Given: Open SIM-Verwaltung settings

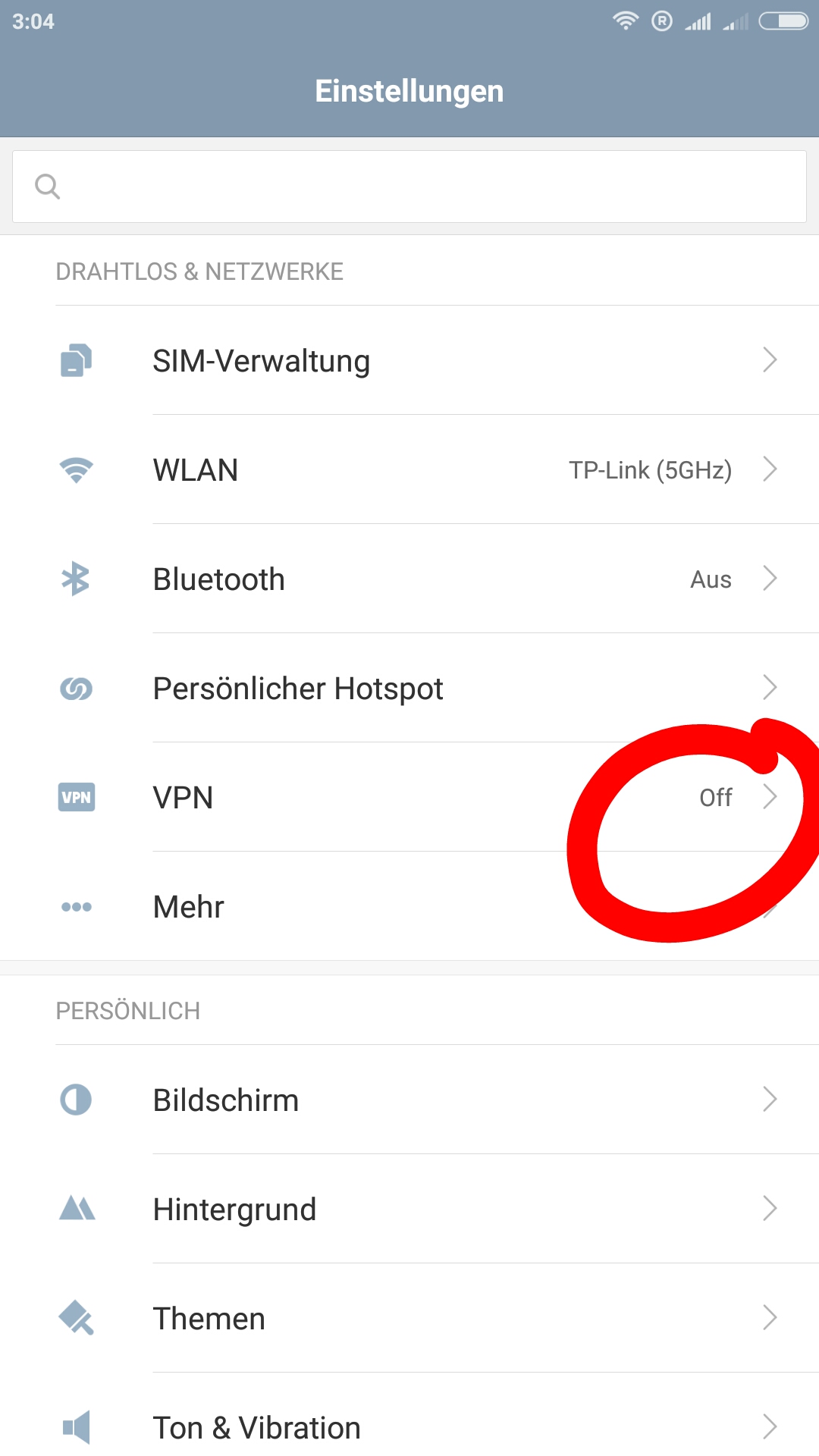Looking at the screenshot, I should 409,360.
